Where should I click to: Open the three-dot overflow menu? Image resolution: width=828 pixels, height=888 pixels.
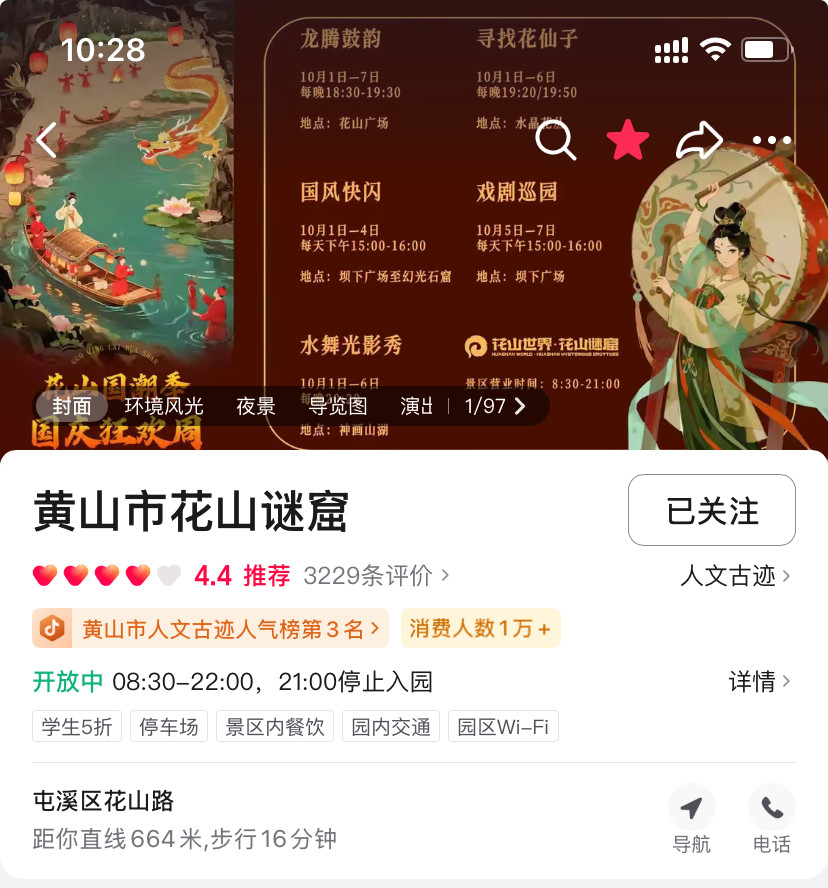point(771,141)
